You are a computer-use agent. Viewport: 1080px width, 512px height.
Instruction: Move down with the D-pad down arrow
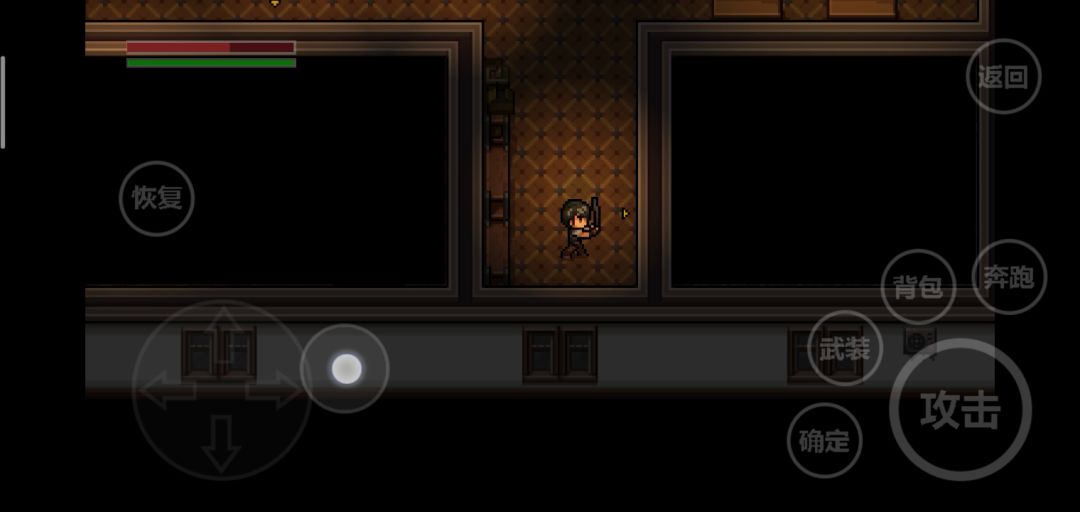pyautogui.click(x=221, y=444)
